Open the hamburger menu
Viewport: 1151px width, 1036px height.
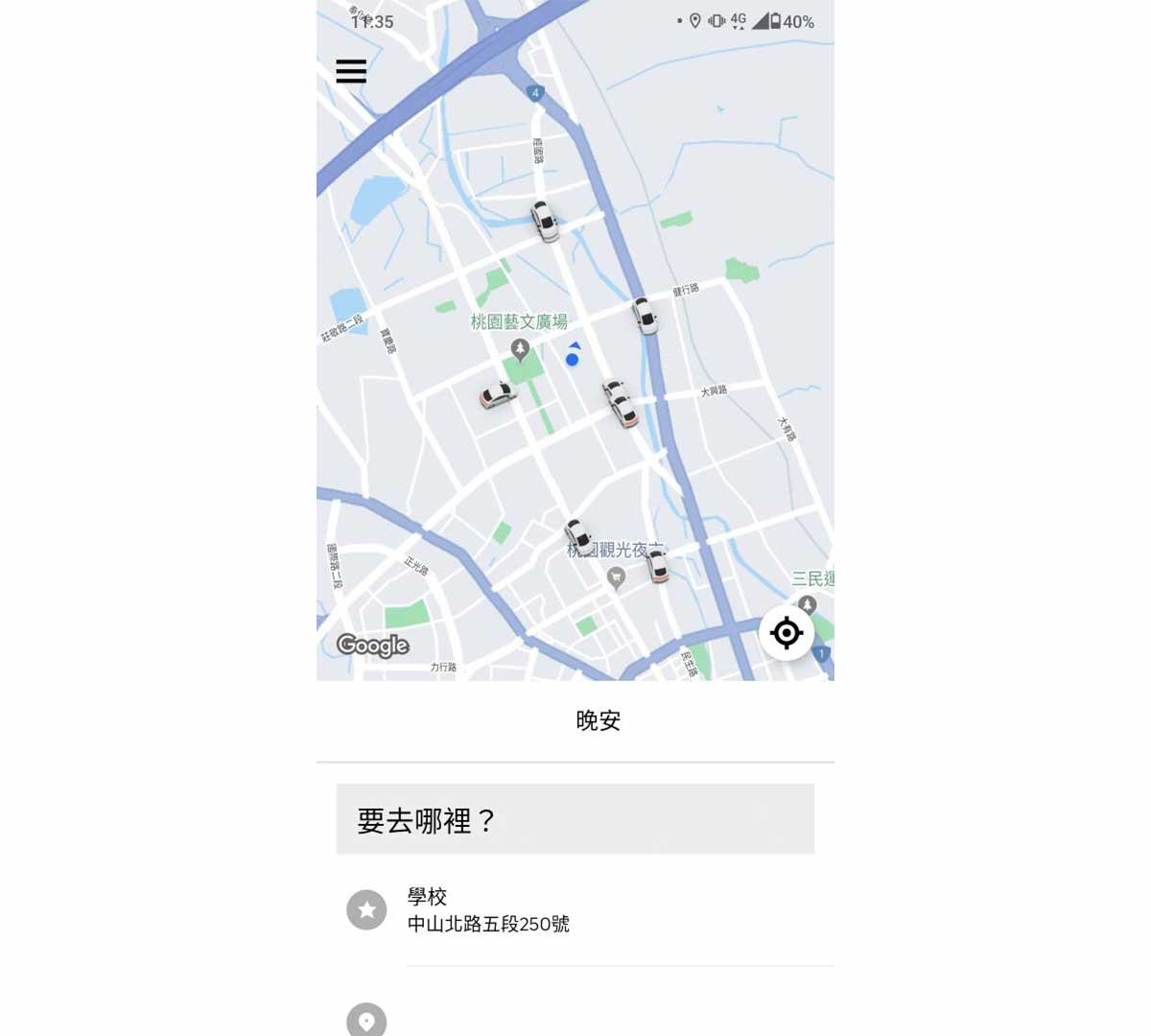tap(351, 71)
